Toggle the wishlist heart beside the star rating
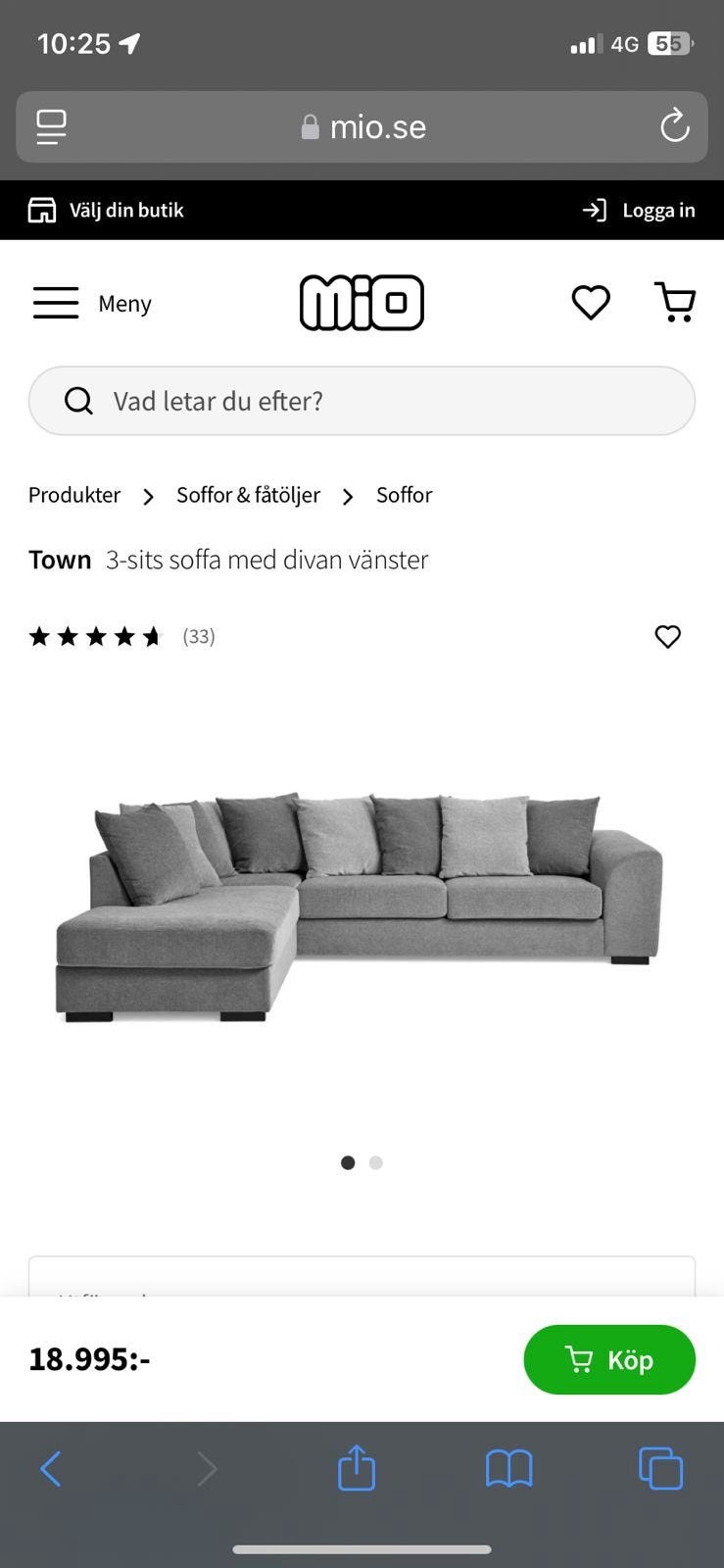724x1568 pixels. [x=667, y=636]
